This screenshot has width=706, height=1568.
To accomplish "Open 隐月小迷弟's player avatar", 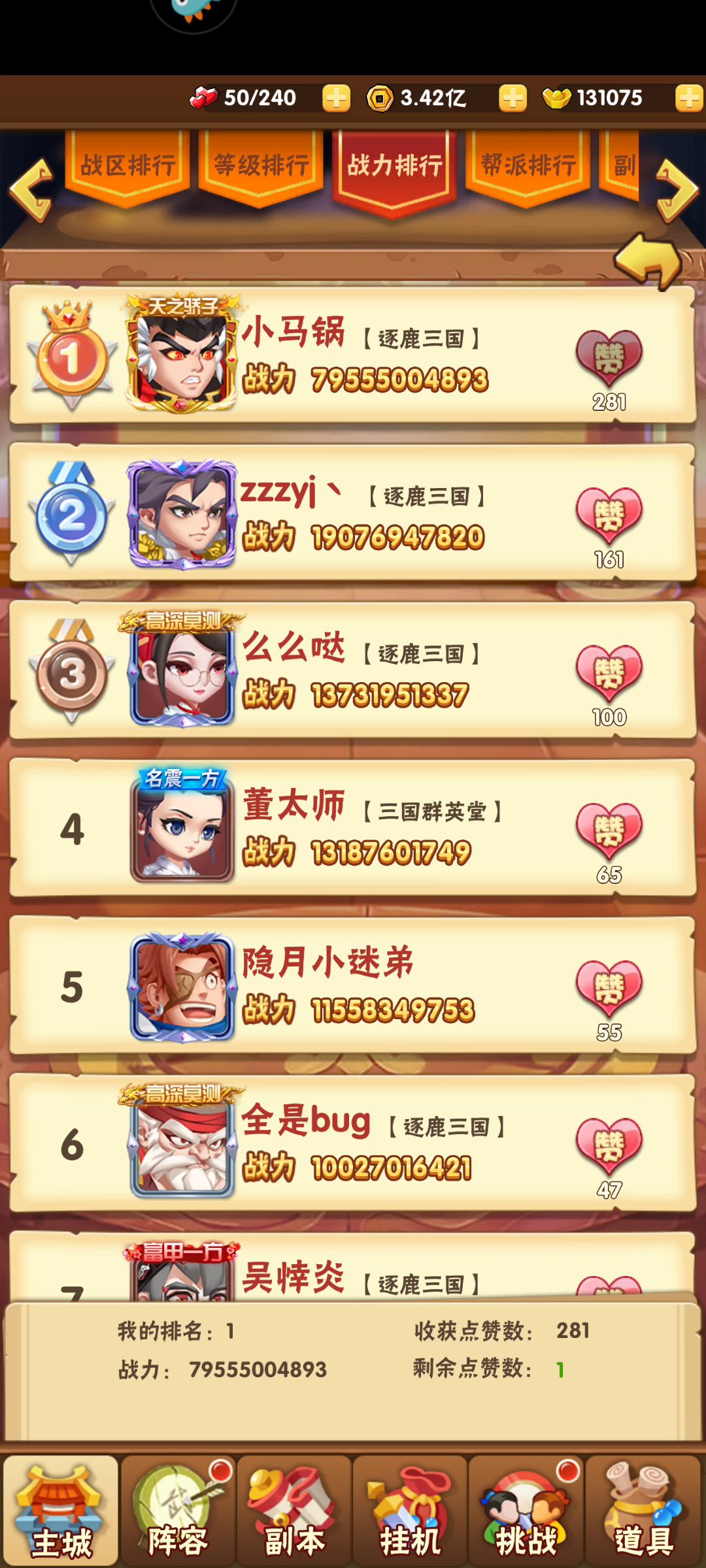I will click(x=182, y=987).
